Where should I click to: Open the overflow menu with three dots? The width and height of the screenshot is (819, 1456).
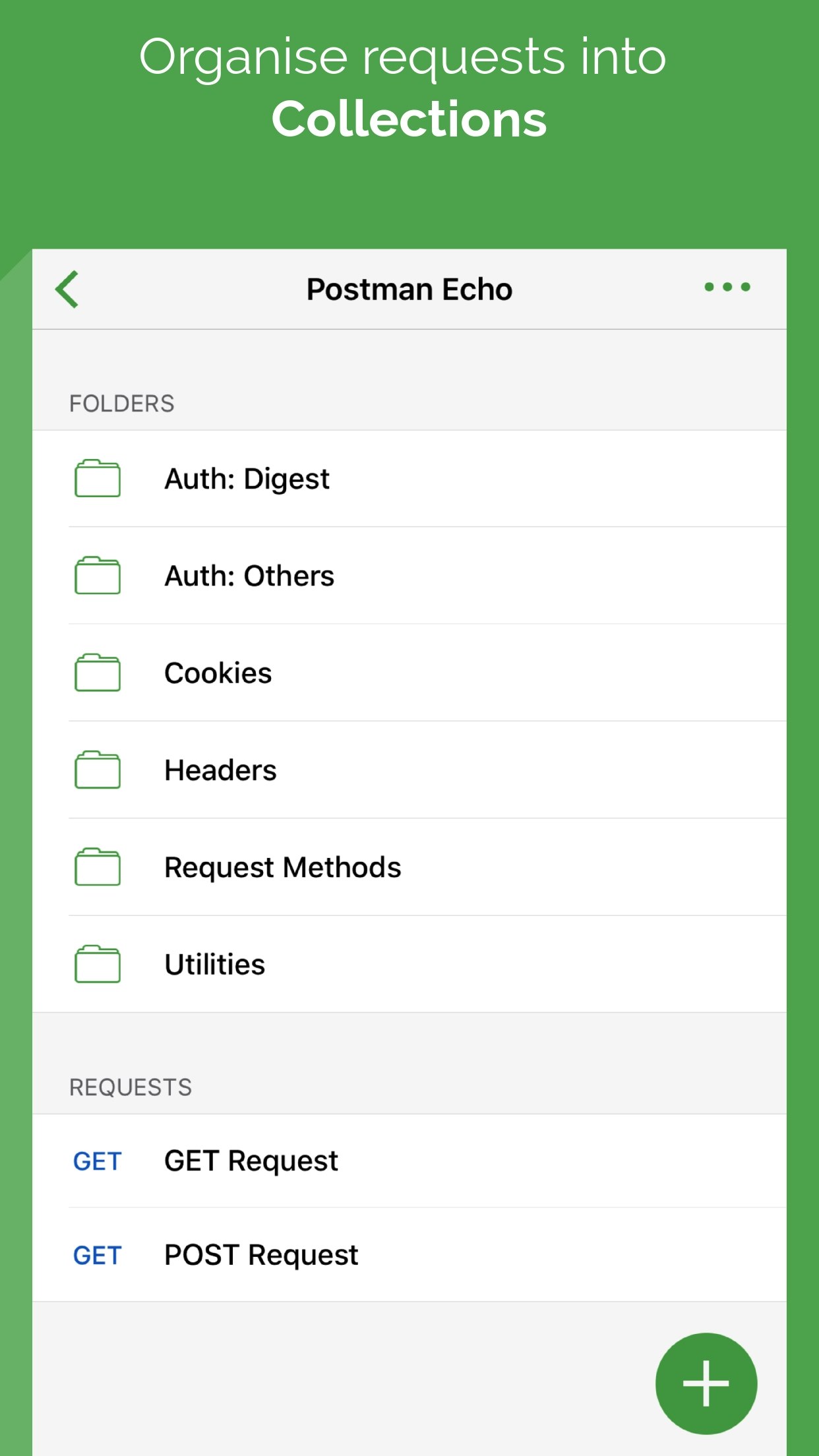coord(726,288)
